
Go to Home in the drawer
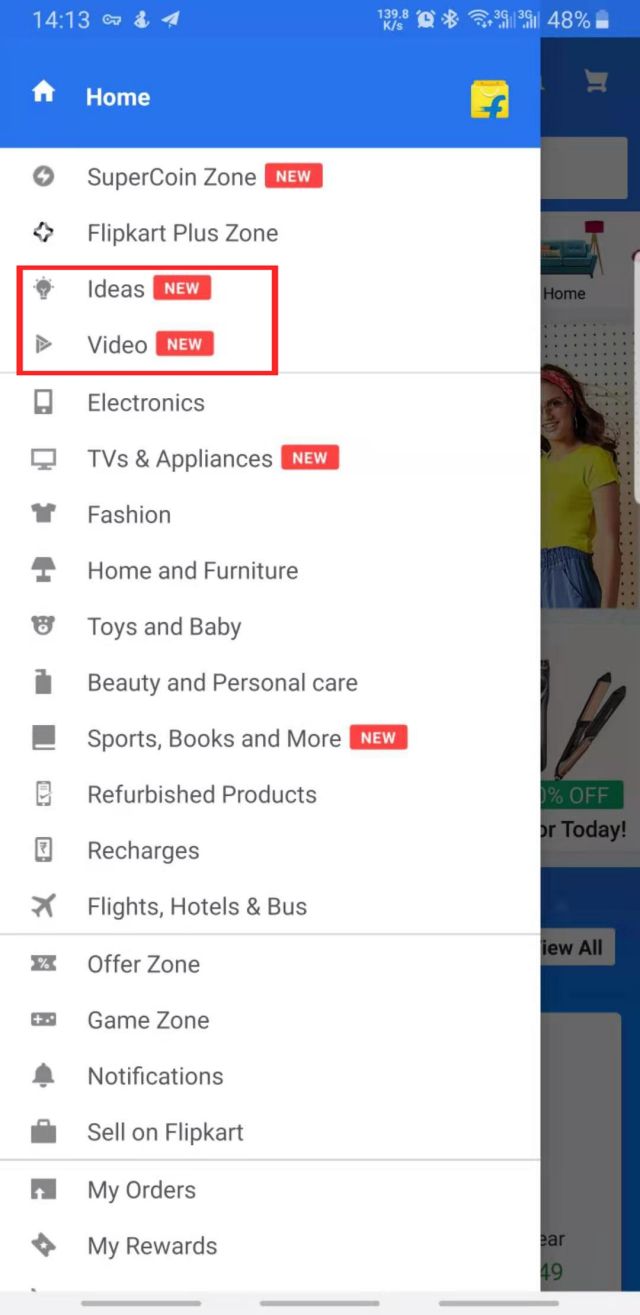(x=117, y=97)
